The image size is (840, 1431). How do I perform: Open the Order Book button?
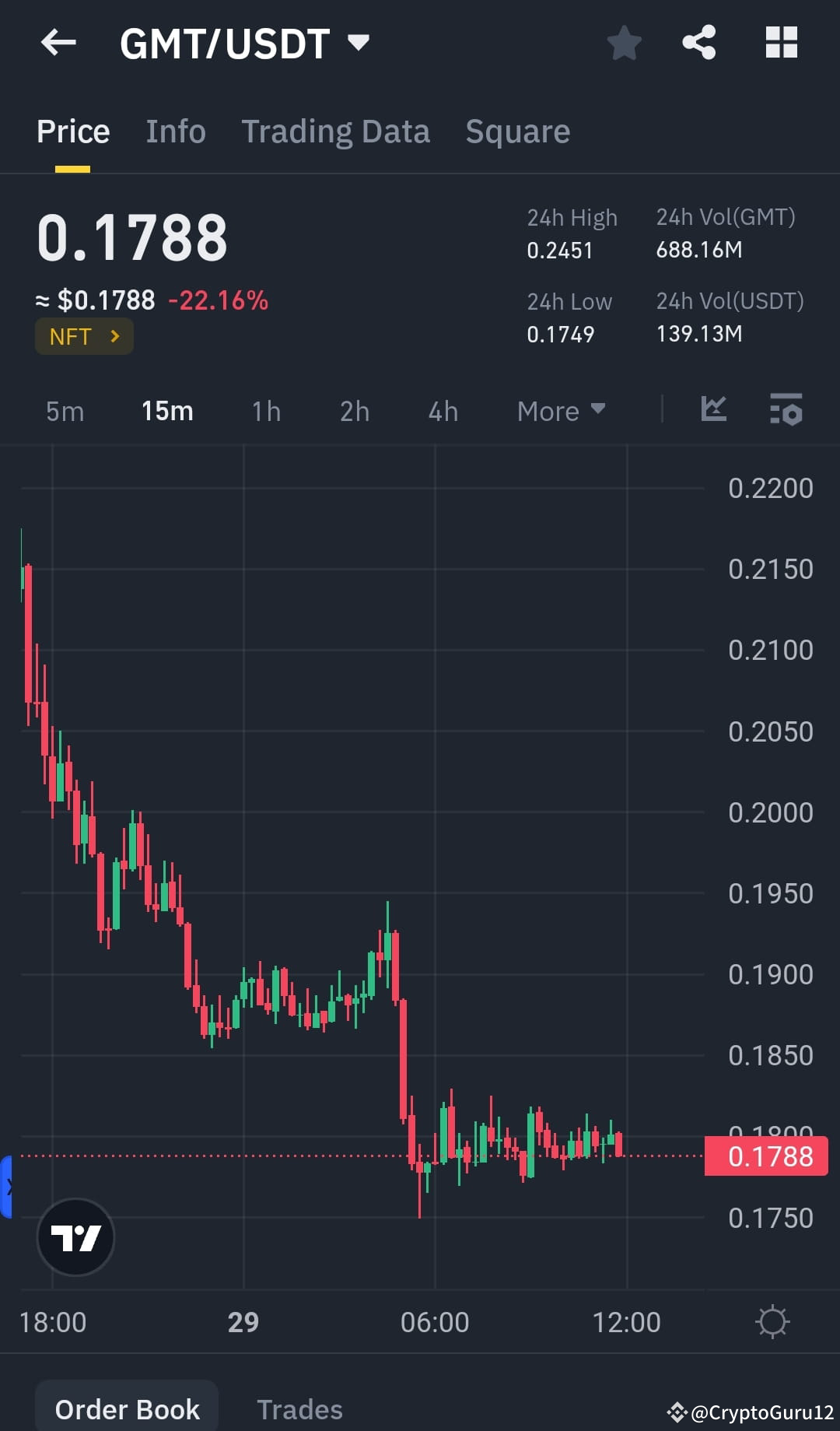click(x=127, y=1408)
